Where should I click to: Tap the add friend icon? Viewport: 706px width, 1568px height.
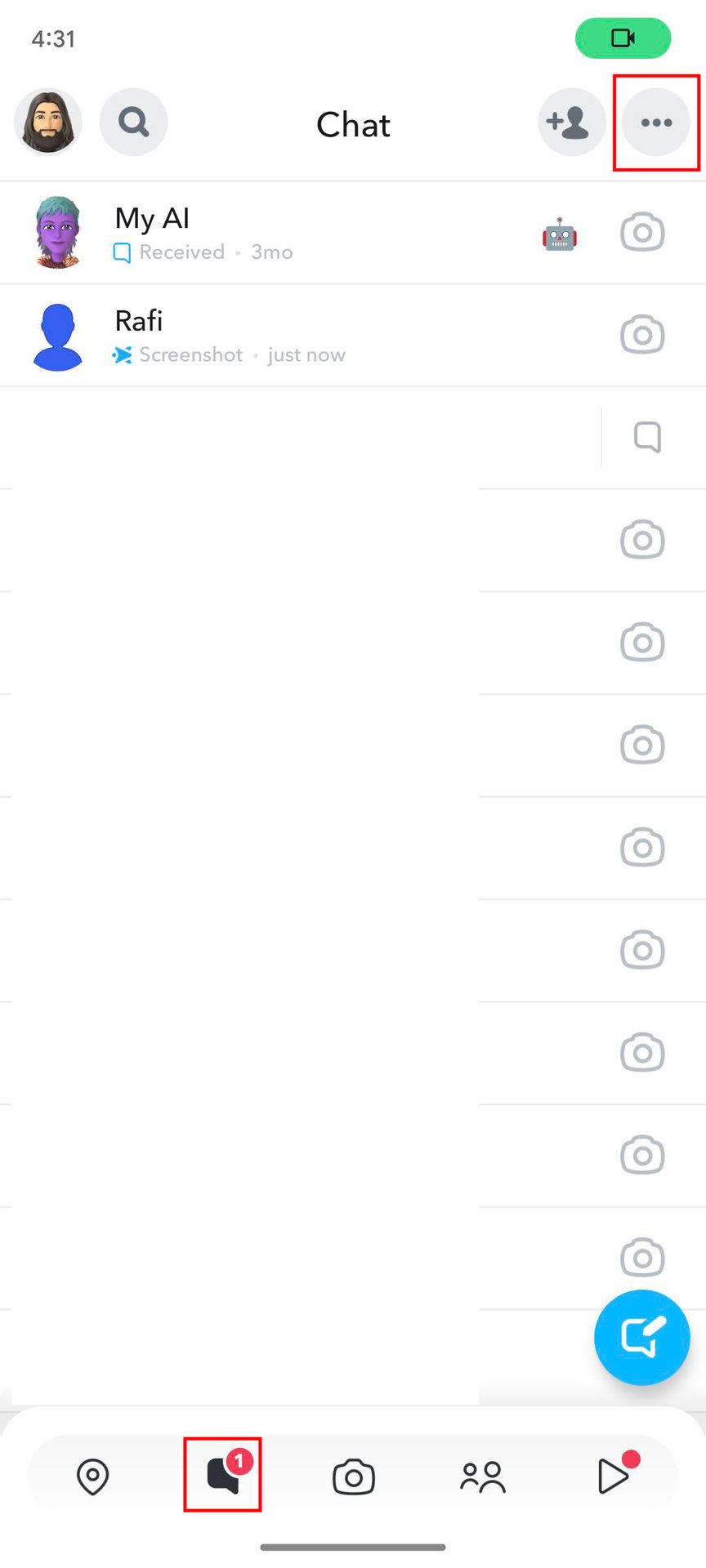(570, 122)
